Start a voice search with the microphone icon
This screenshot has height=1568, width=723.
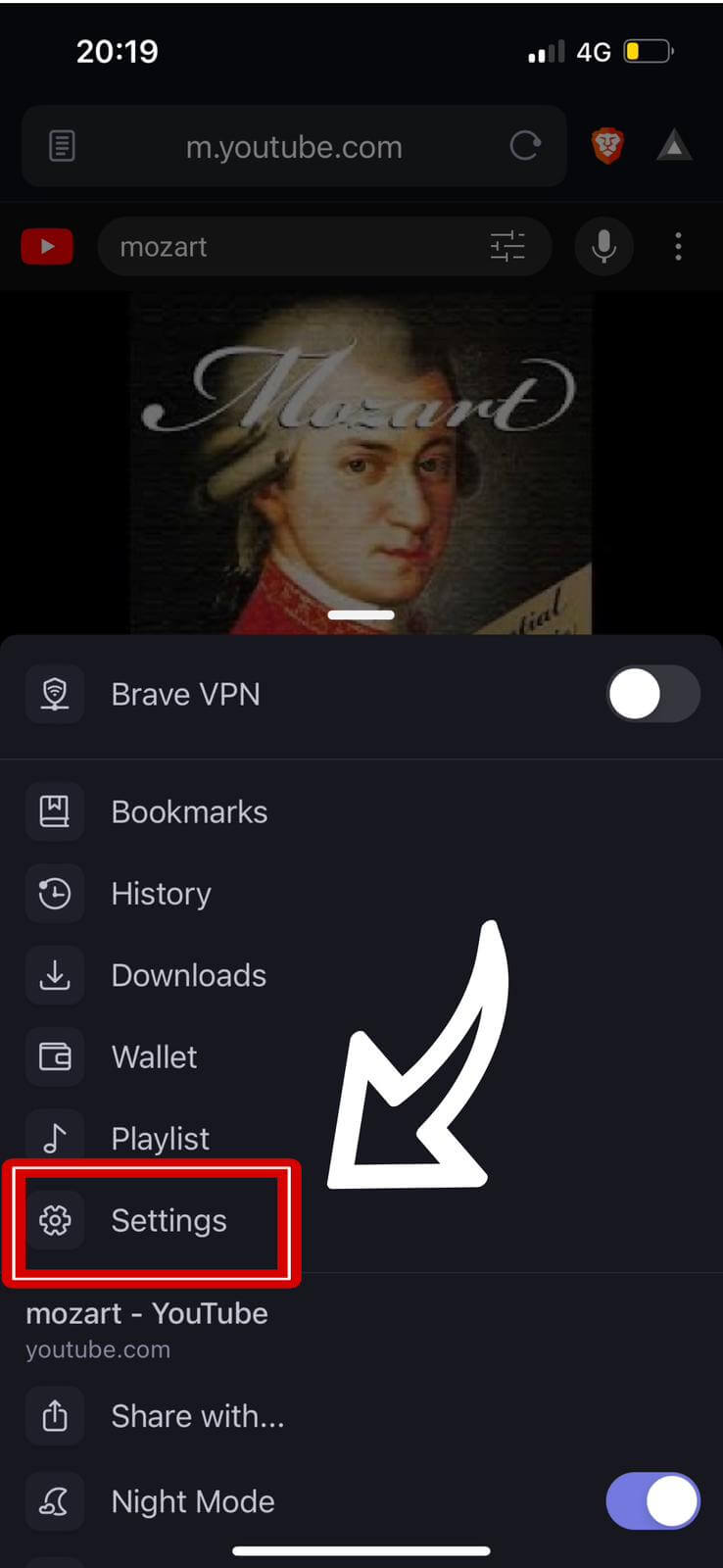(x=603, y=246)
